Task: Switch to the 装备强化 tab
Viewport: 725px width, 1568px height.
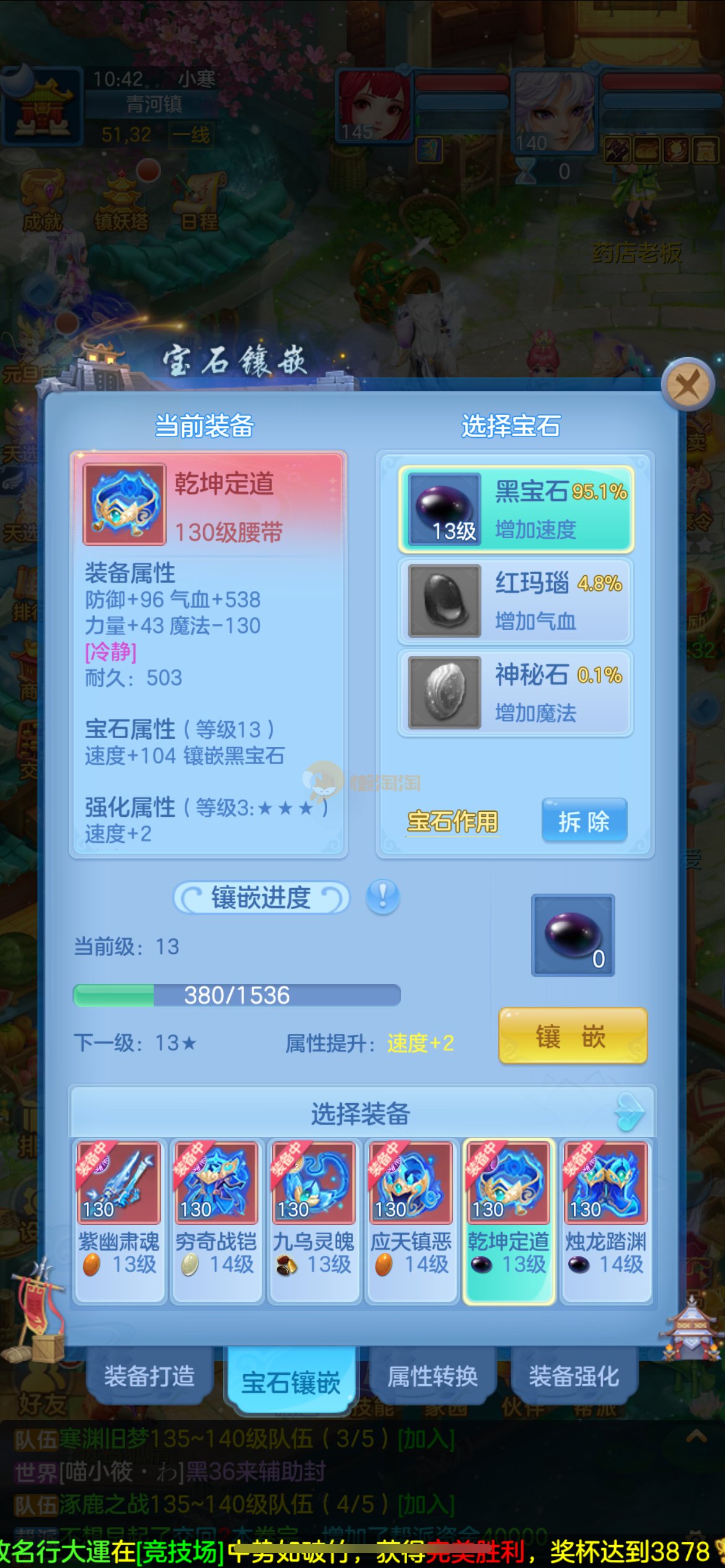Action: click(574, 1376)
